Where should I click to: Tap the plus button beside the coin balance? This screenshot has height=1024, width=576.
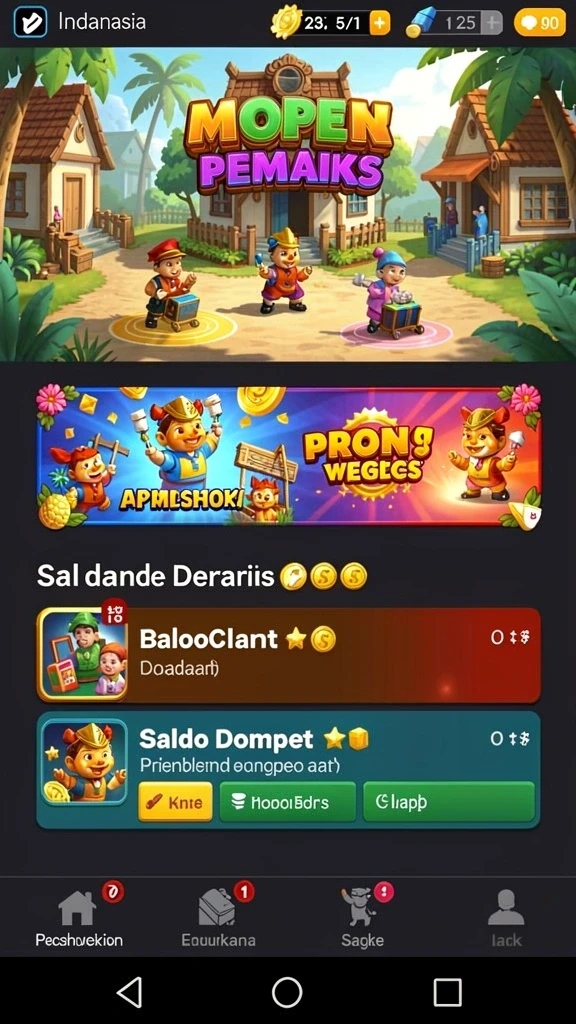coord(379,24)
